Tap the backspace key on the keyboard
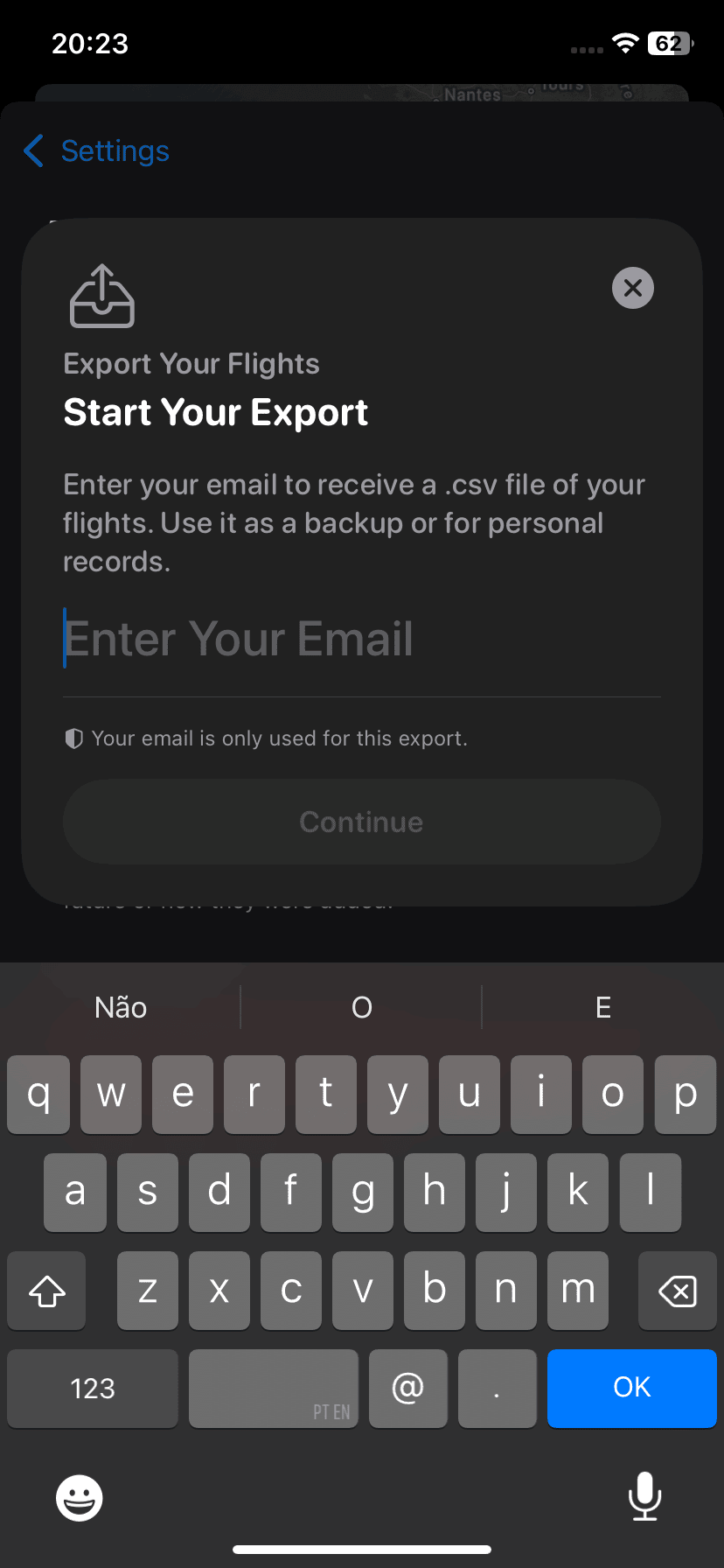The width and height of the screenshot is (724, 1568). tap(677, 1290)
